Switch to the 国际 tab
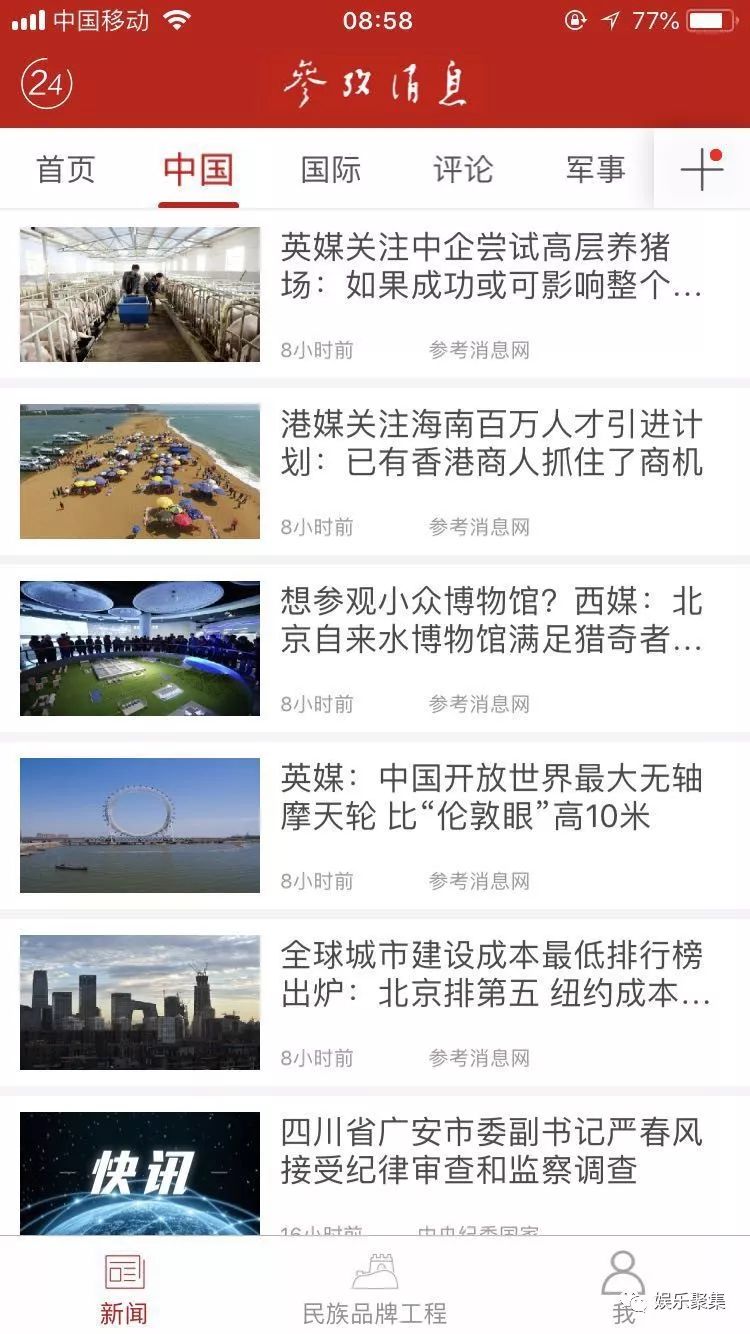The width and height of the screenshot is (750, 1334). tap(331, 169)
